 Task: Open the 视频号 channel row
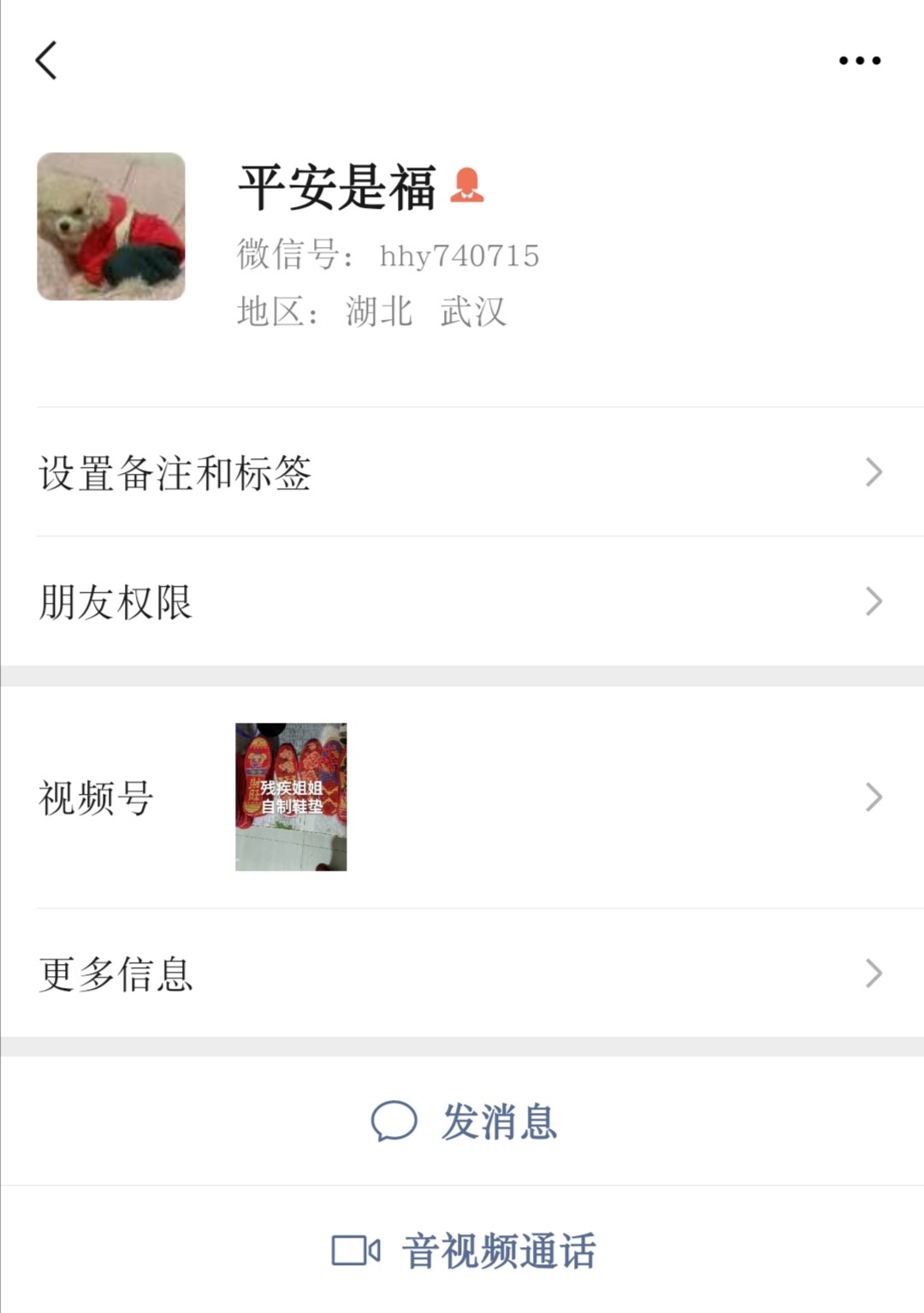pyautogui.click(x=462, y=797)
